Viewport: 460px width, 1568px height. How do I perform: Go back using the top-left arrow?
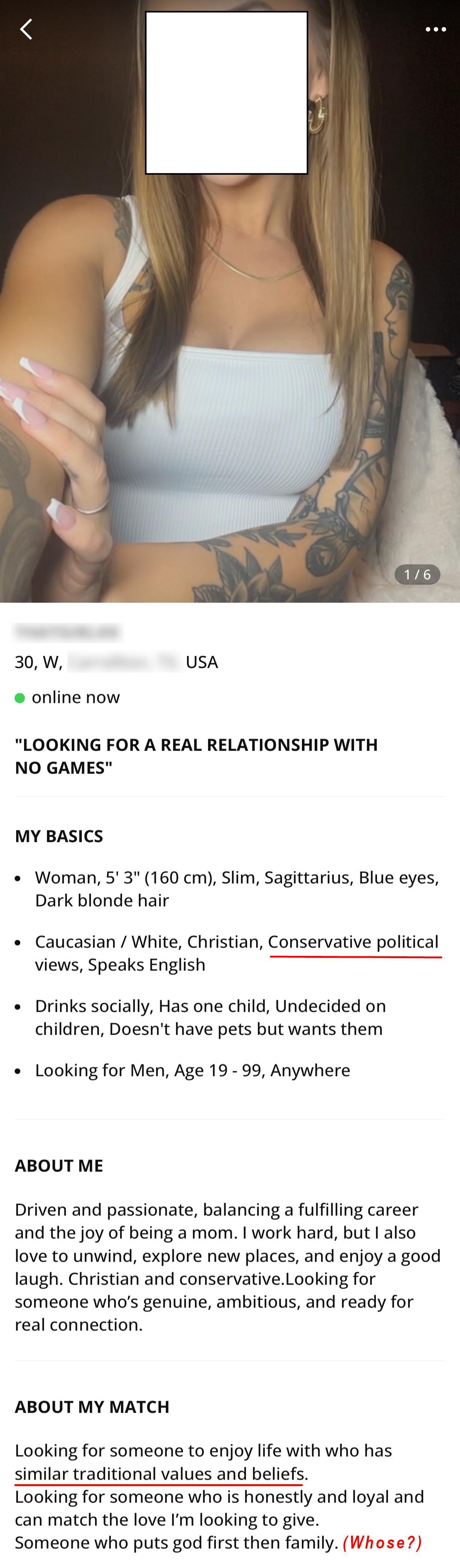(x=26, y=29)
